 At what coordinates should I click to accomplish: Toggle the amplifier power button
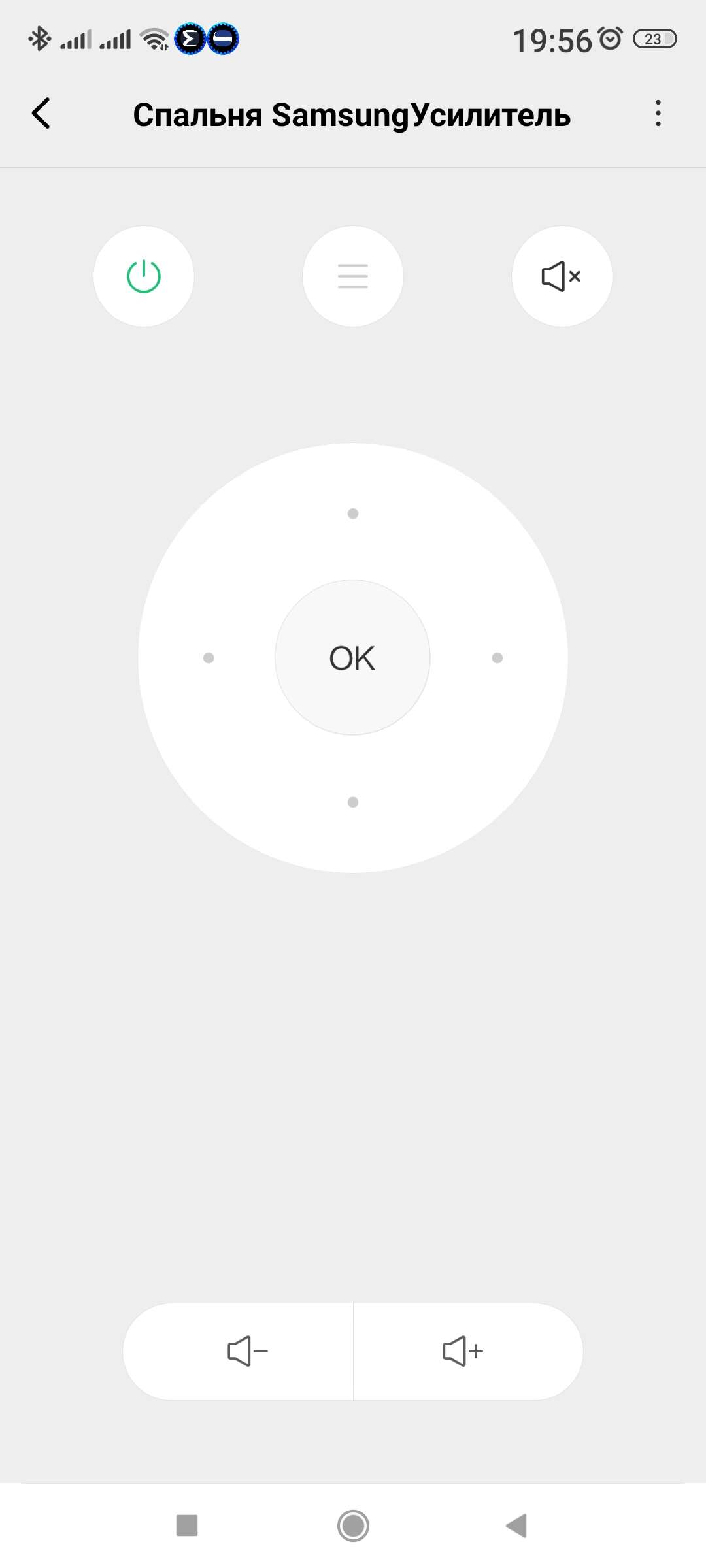(144, 276)
